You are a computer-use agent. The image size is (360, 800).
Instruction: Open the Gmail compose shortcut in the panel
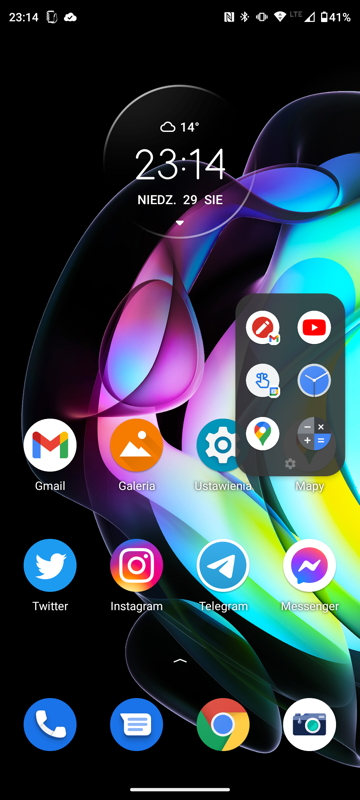(263, 328)
